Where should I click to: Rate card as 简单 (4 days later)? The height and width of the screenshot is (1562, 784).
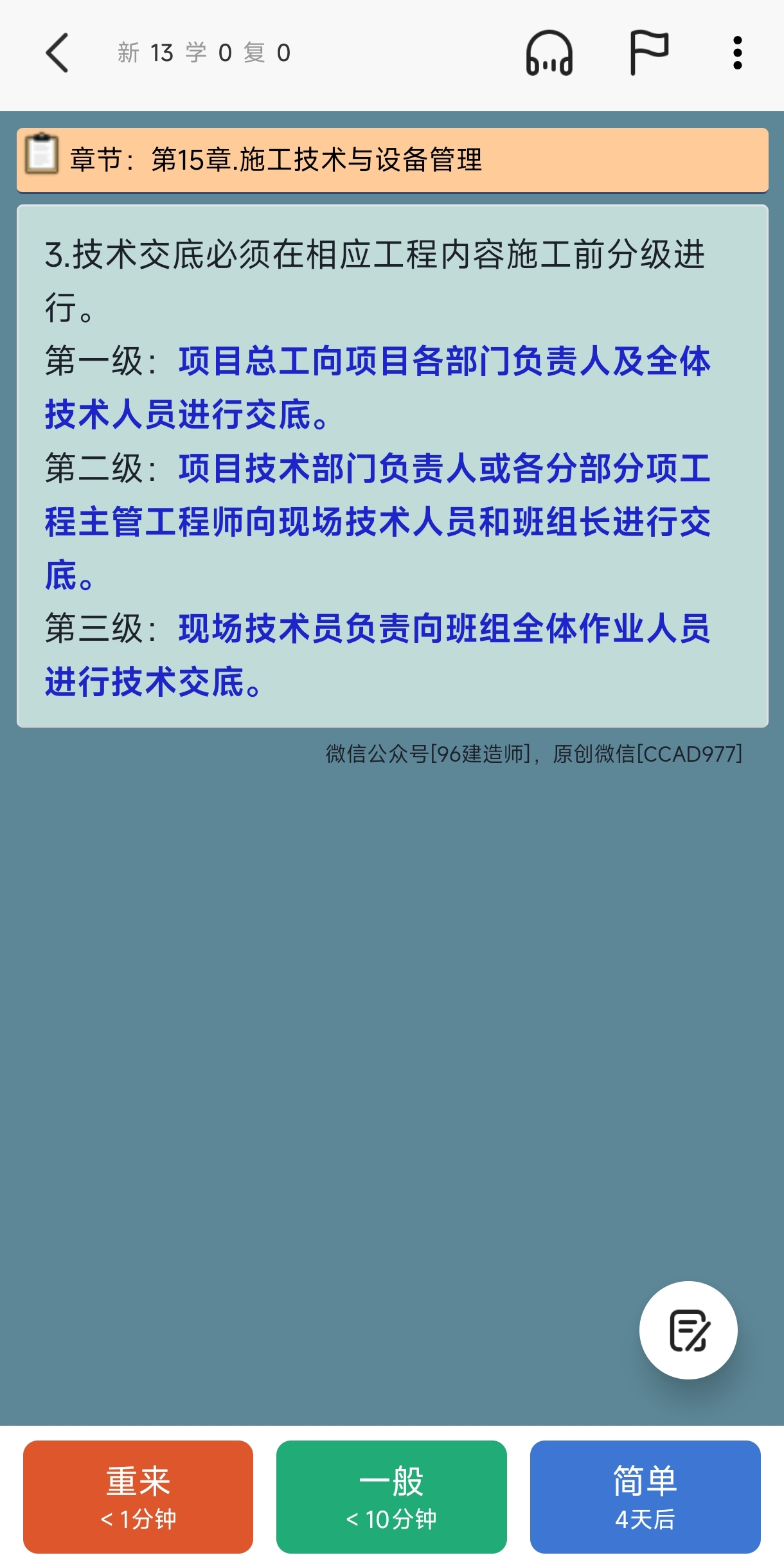[x=645, y=1497]
